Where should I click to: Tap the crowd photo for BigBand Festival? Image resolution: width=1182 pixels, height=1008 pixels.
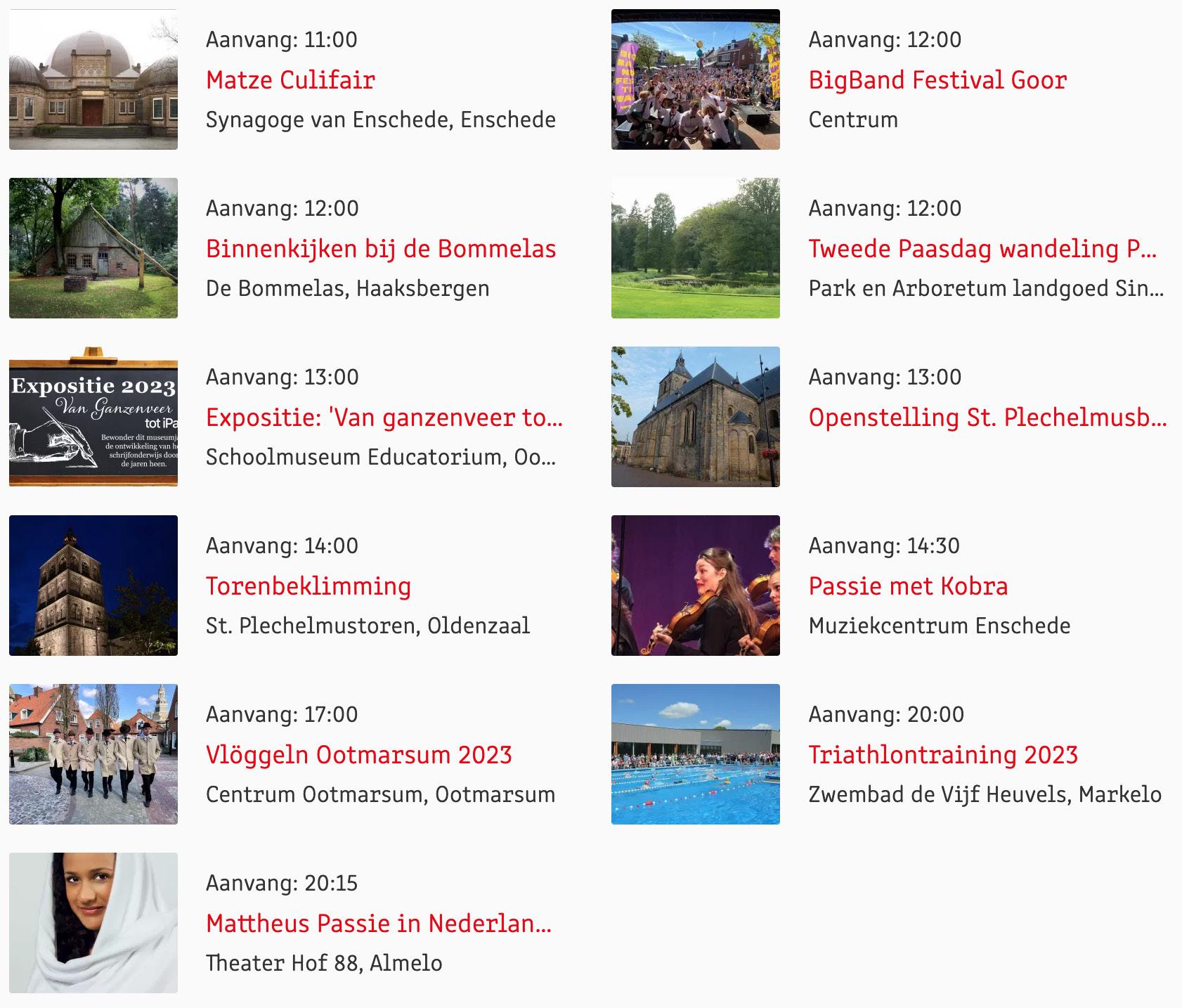point(695,79)
